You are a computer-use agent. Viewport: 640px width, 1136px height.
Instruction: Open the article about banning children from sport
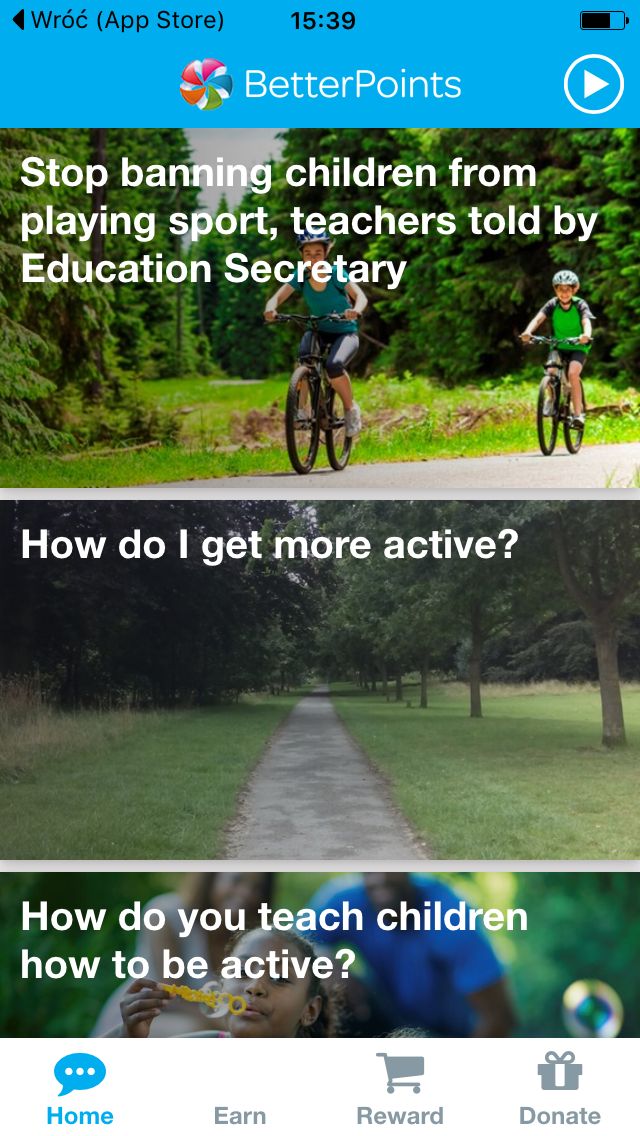[x=320, y=308]
